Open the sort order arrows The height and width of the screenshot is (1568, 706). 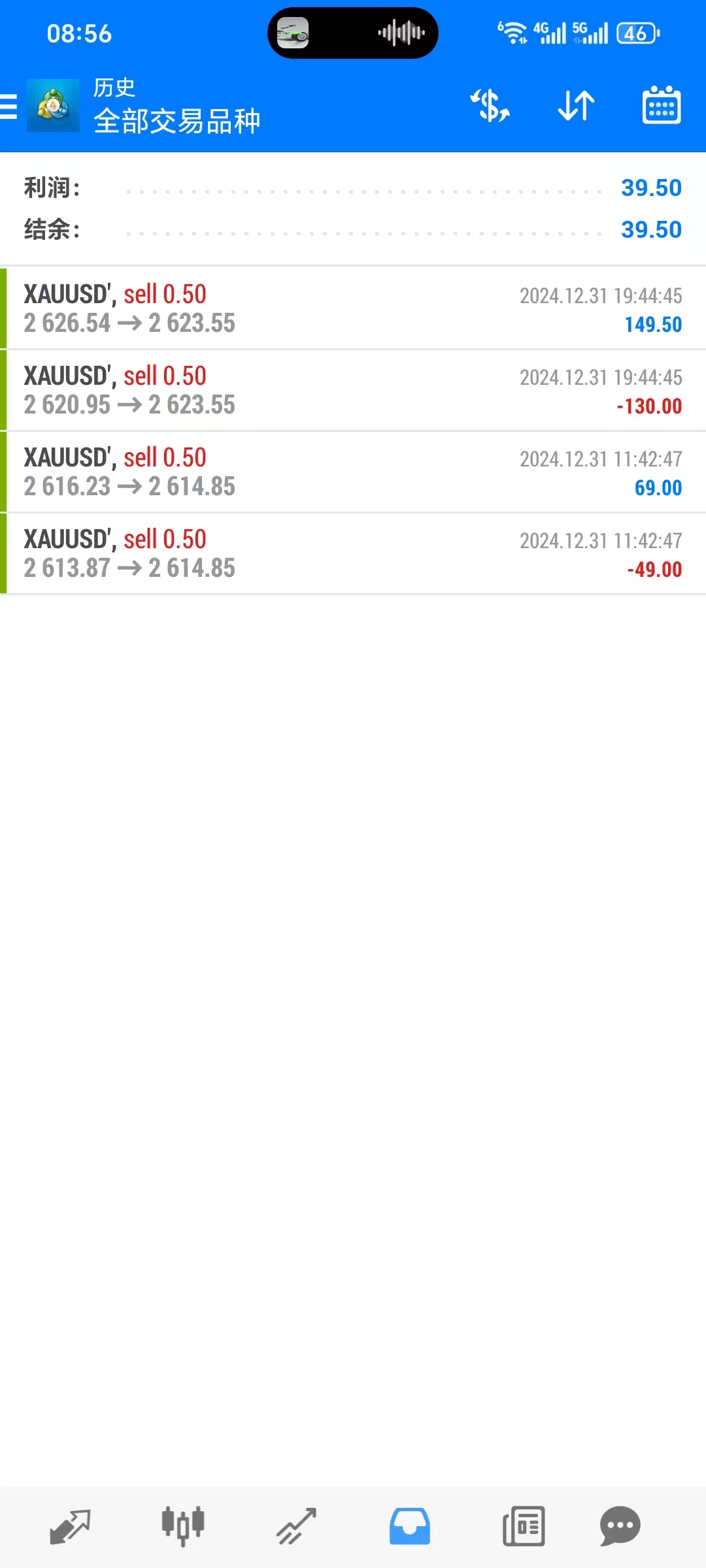(x=576, y=106)
